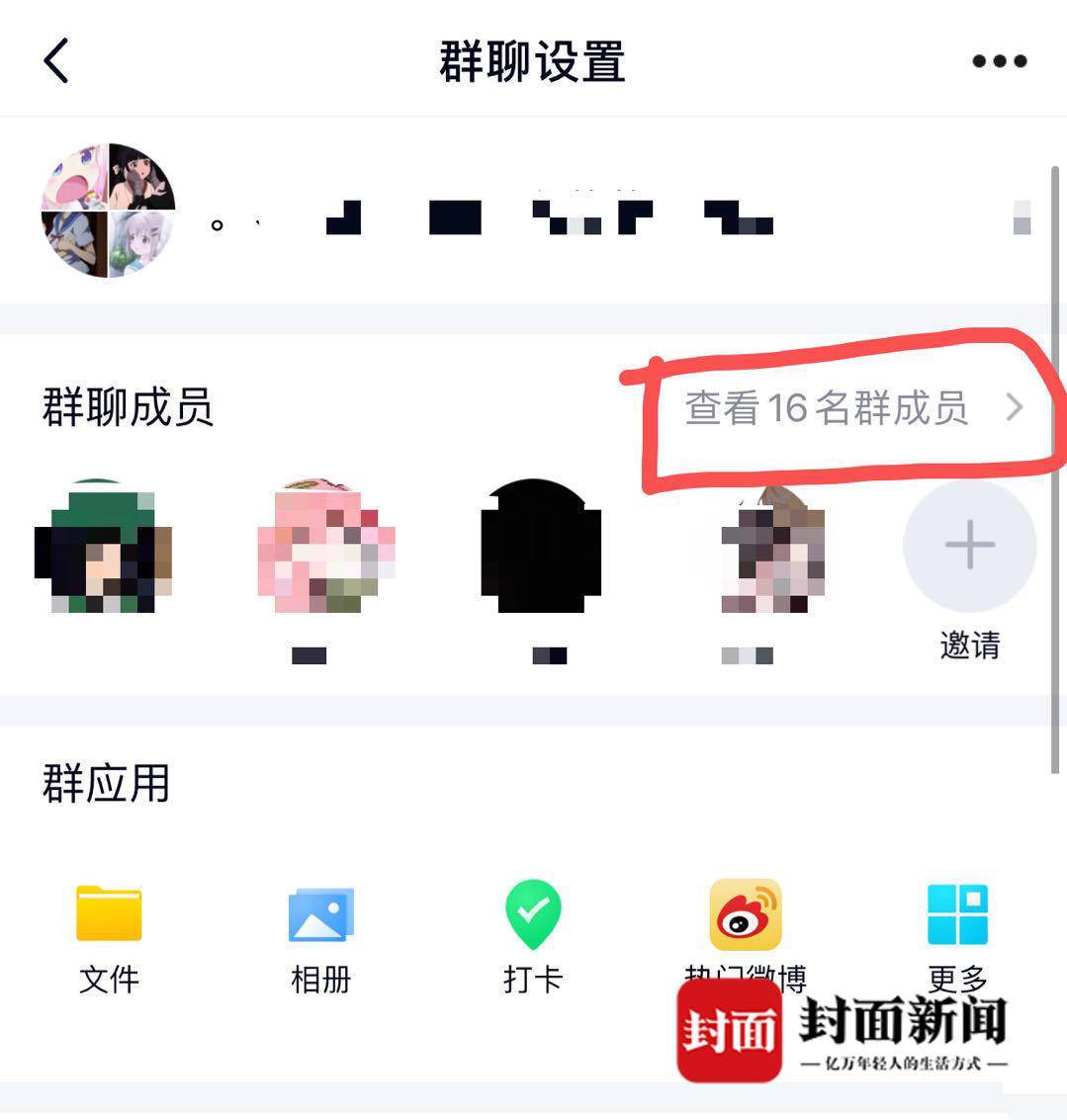Invite a new member with the plus button
Viewport: 1067px width, 1120px height.
[969, 546]
